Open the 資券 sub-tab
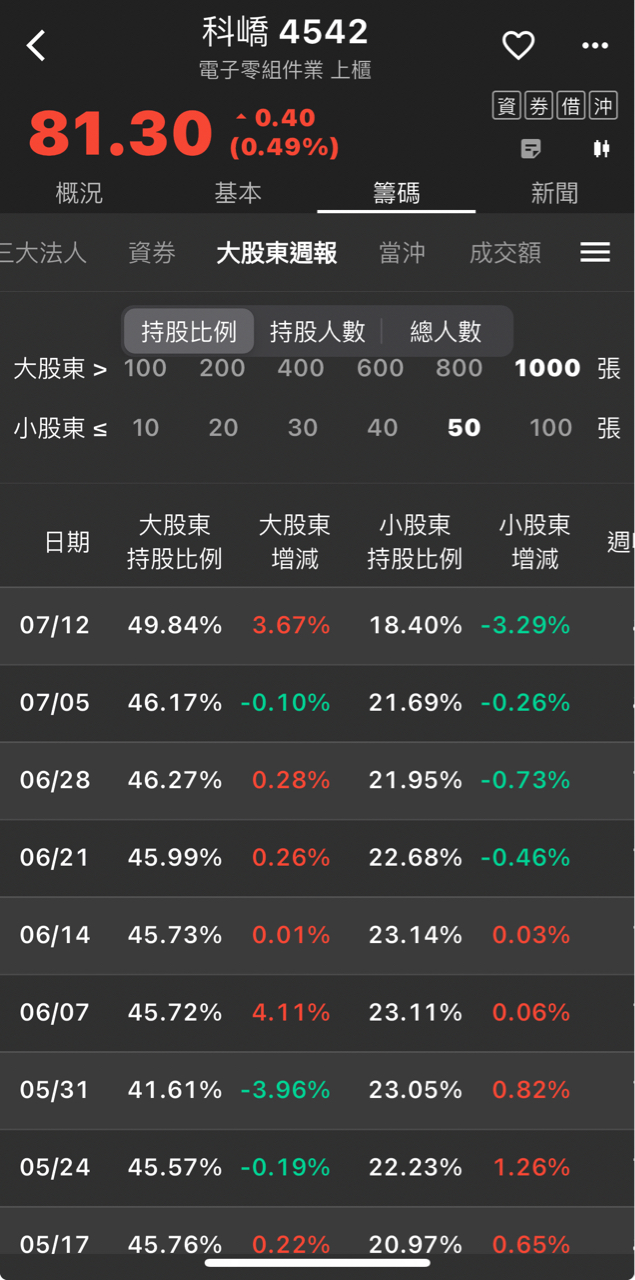 click(152, 253)
